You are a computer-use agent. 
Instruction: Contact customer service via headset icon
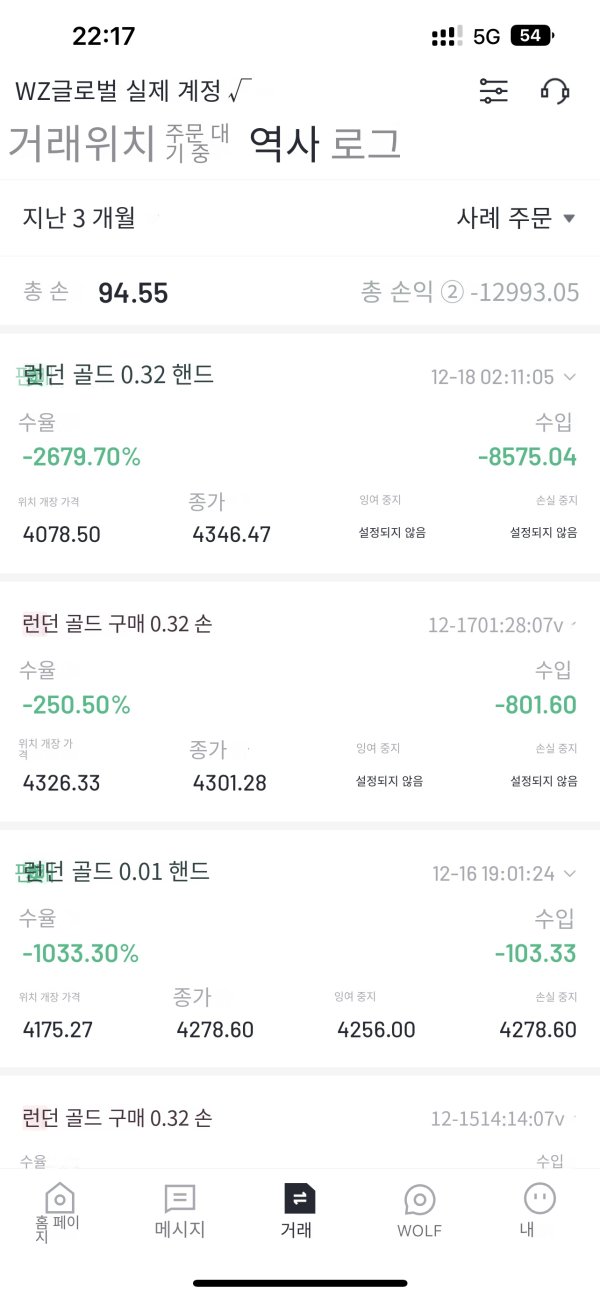(555, 91)
